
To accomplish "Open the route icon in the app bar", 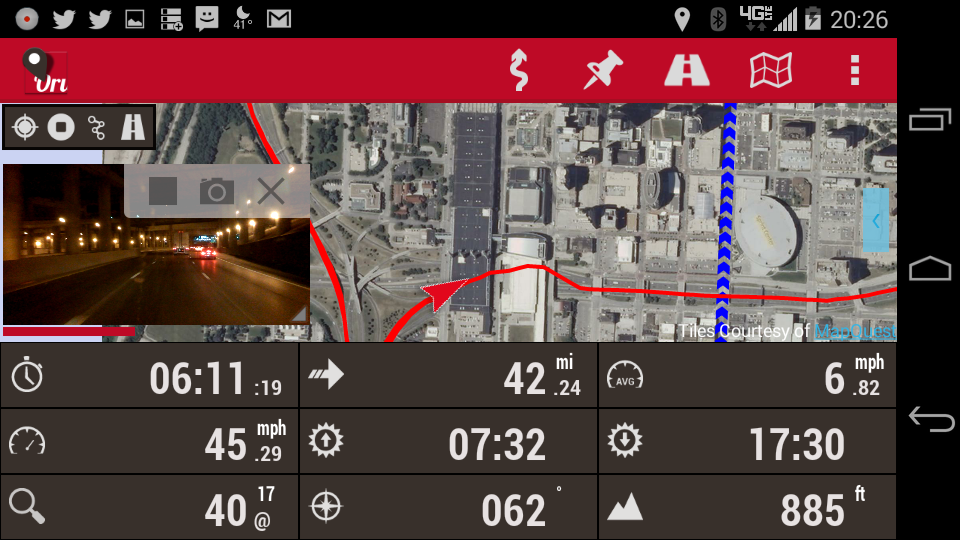I will 518,70.
